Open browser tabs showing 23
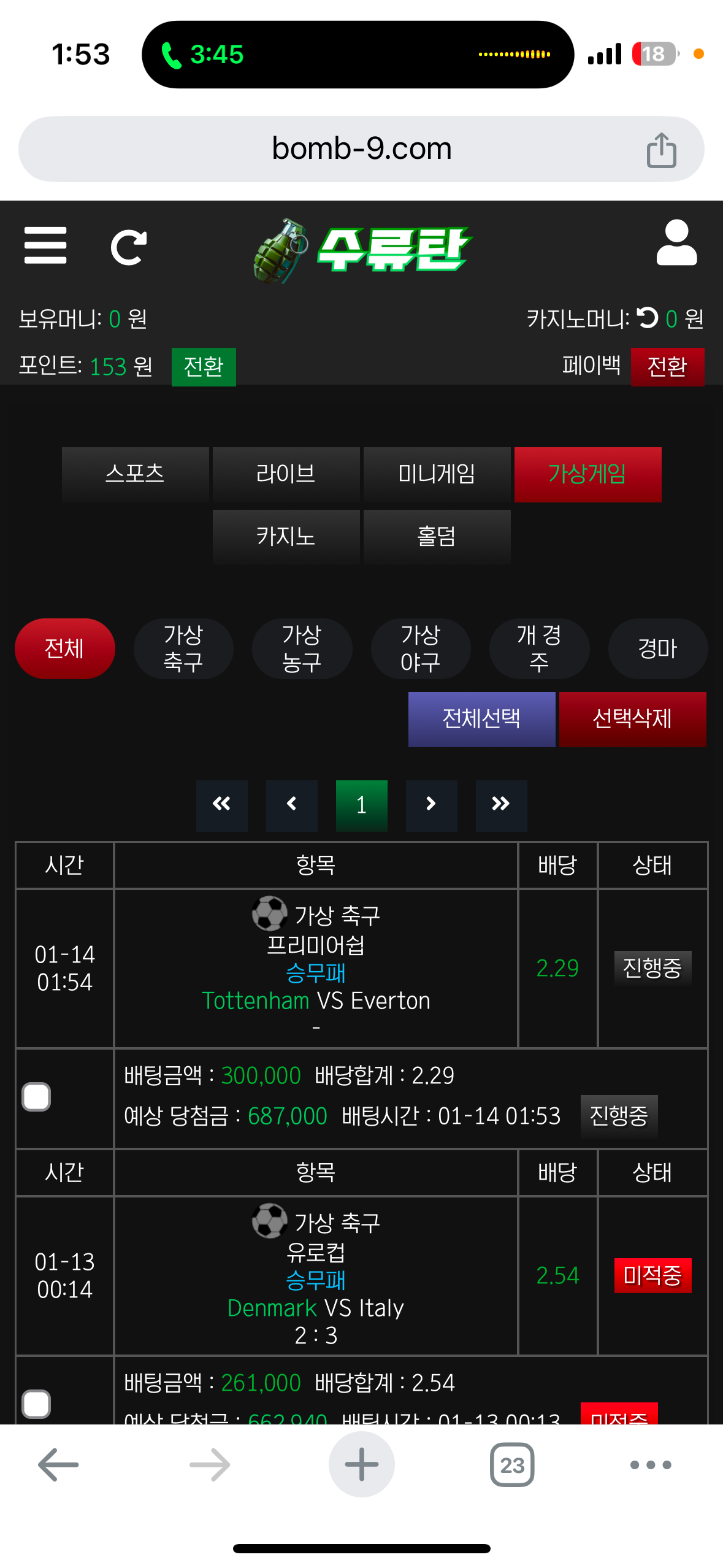Image resolution: width=723 pixels, height=1568 pixels. point(512,1465)
